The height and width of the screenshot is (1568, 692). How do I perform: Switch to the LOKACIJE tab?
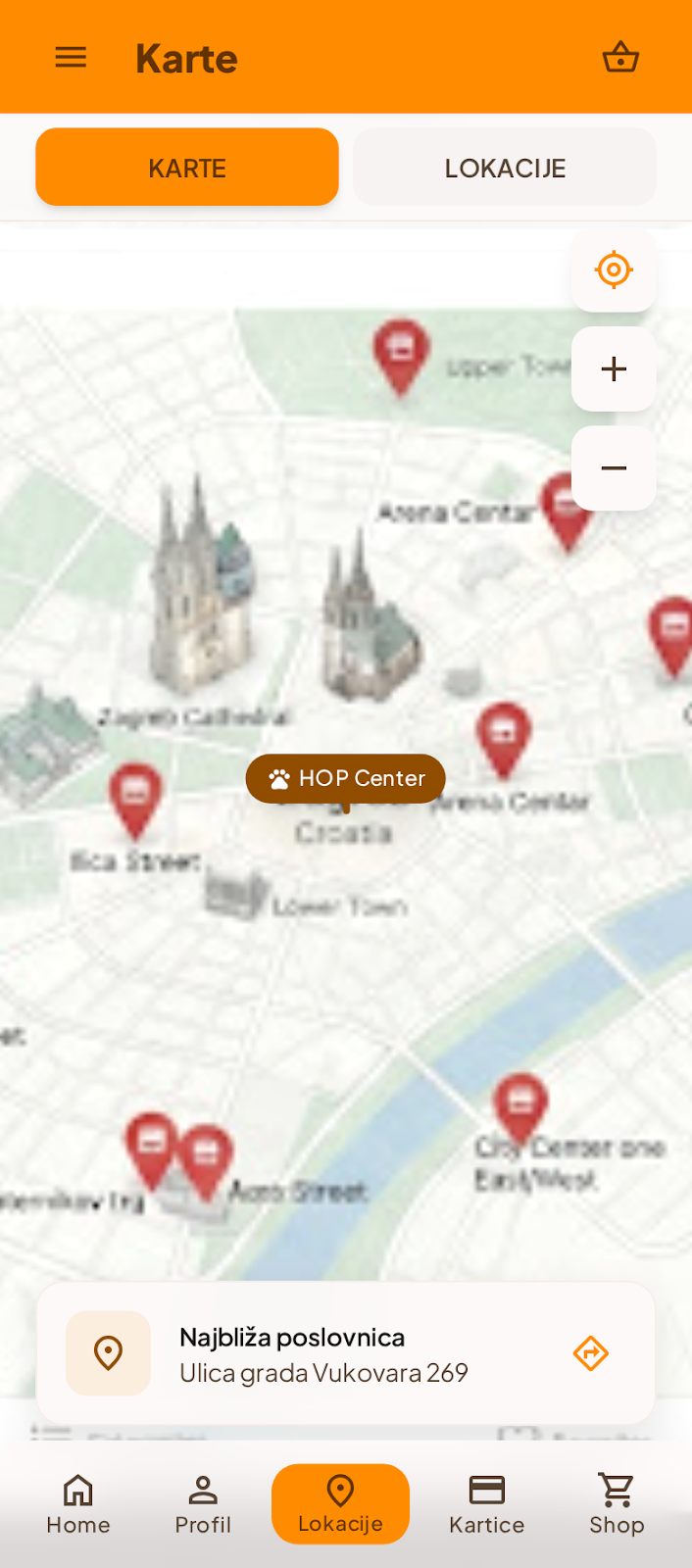[x=505, y=168]
